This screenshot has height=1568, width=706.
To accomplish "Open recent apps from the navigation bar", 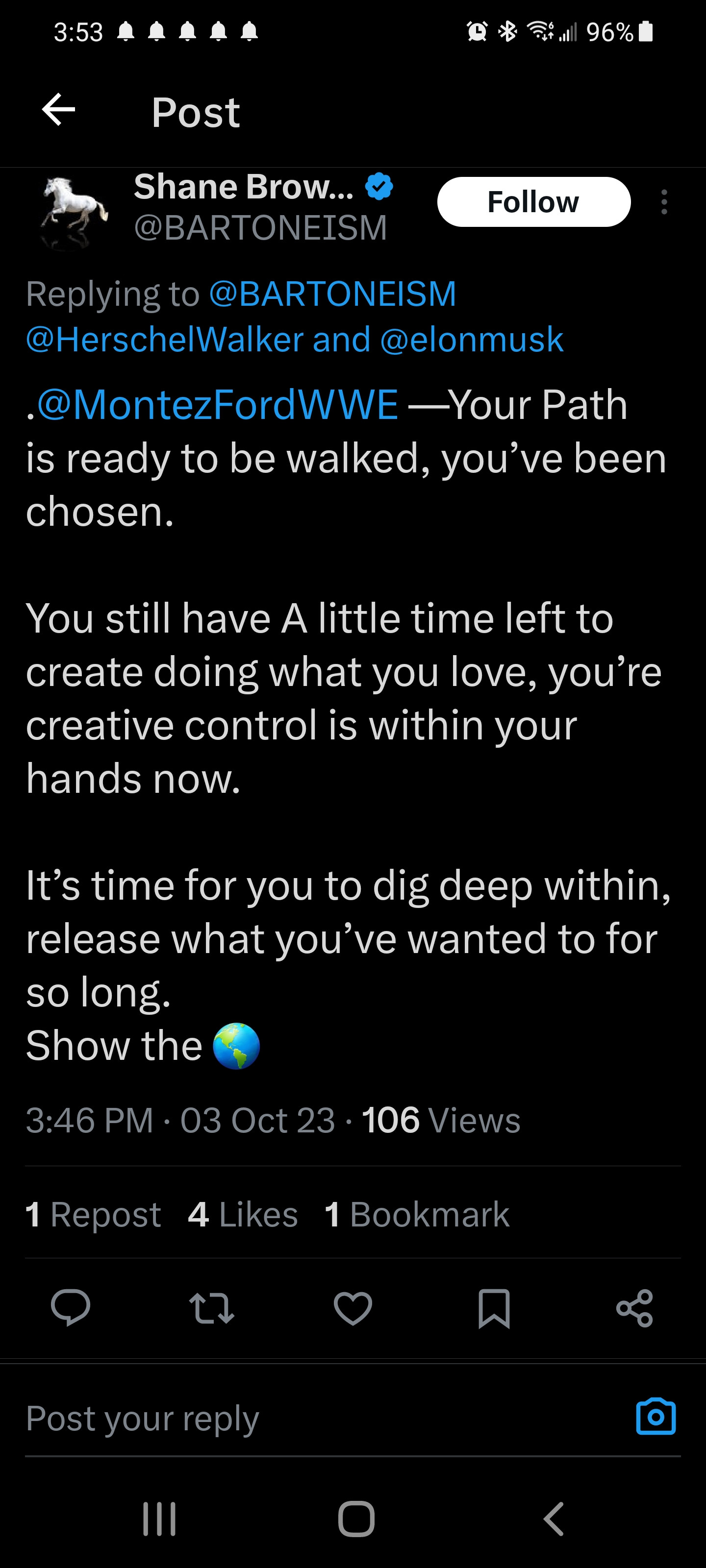I will coord(160,1519).
